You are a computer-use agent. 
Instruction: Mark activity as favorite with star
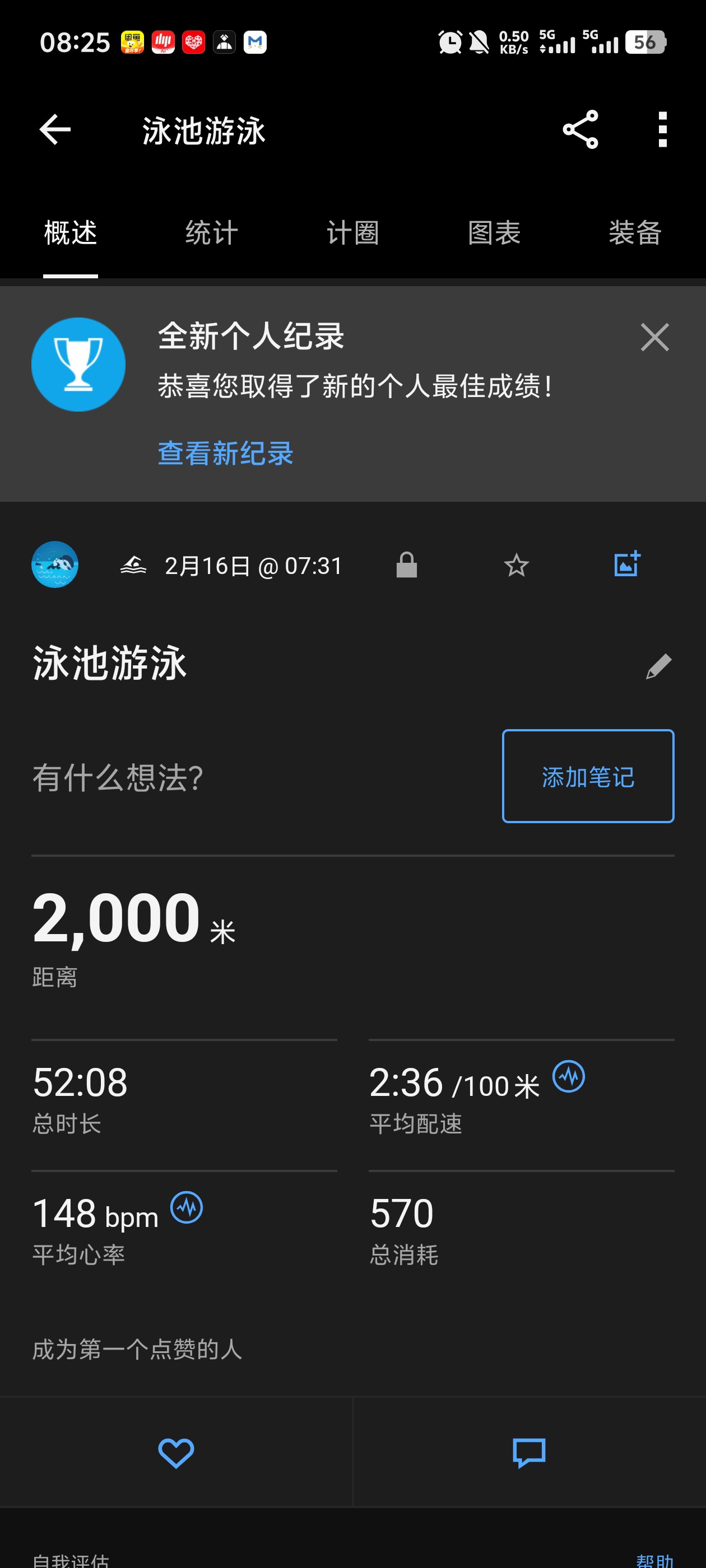pyautogui.click(x=516, y=566)
